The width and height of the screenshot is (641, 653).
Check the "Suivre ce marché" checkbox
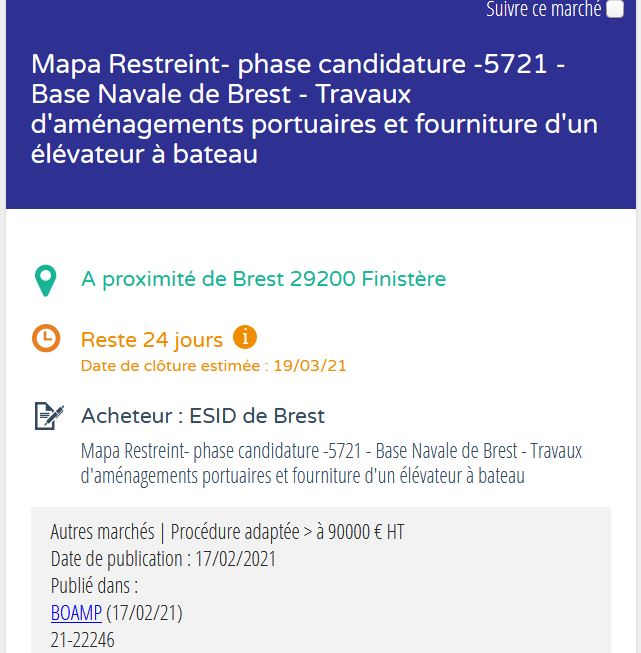tap(615, 10)
